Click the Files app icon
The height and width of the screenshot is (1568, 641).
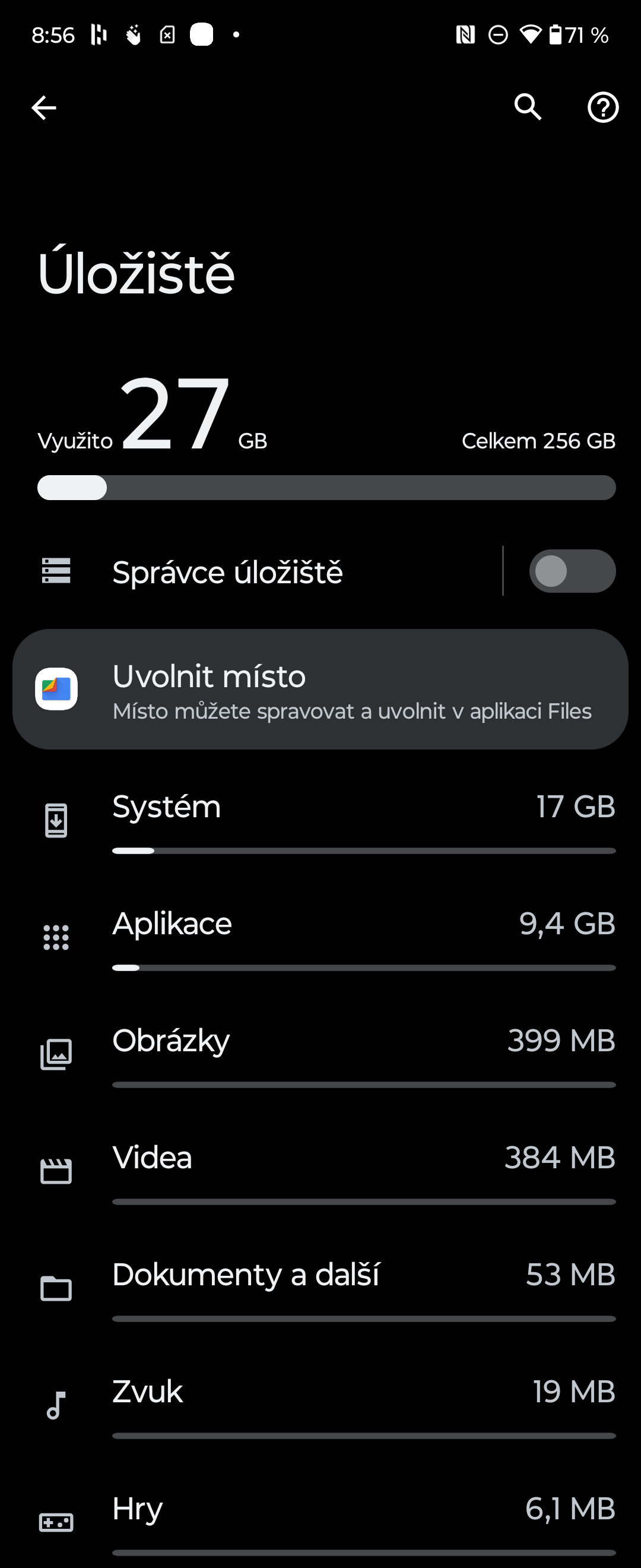tap(56, 690)
